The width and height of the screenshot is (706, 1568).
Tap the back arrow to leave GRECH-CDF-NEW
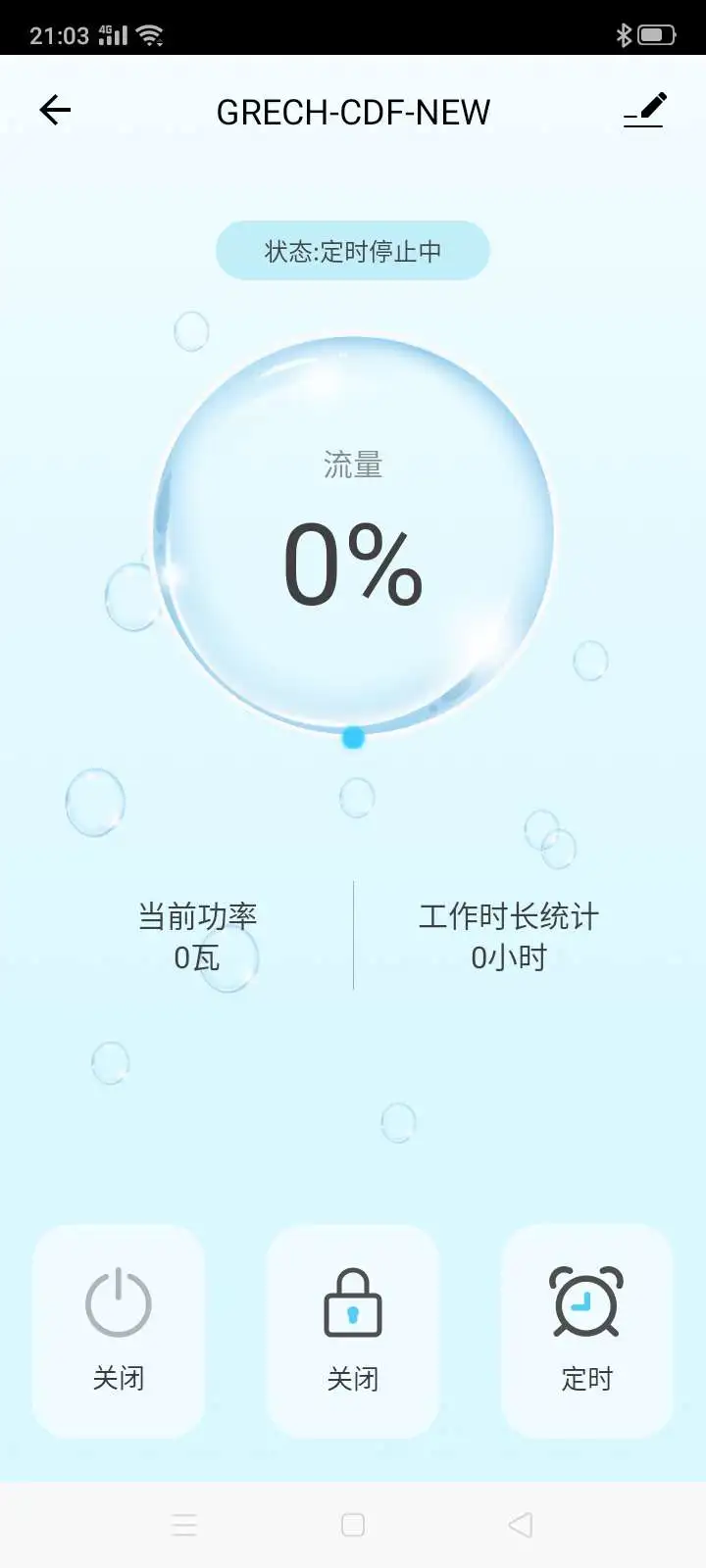pos(54,110)
